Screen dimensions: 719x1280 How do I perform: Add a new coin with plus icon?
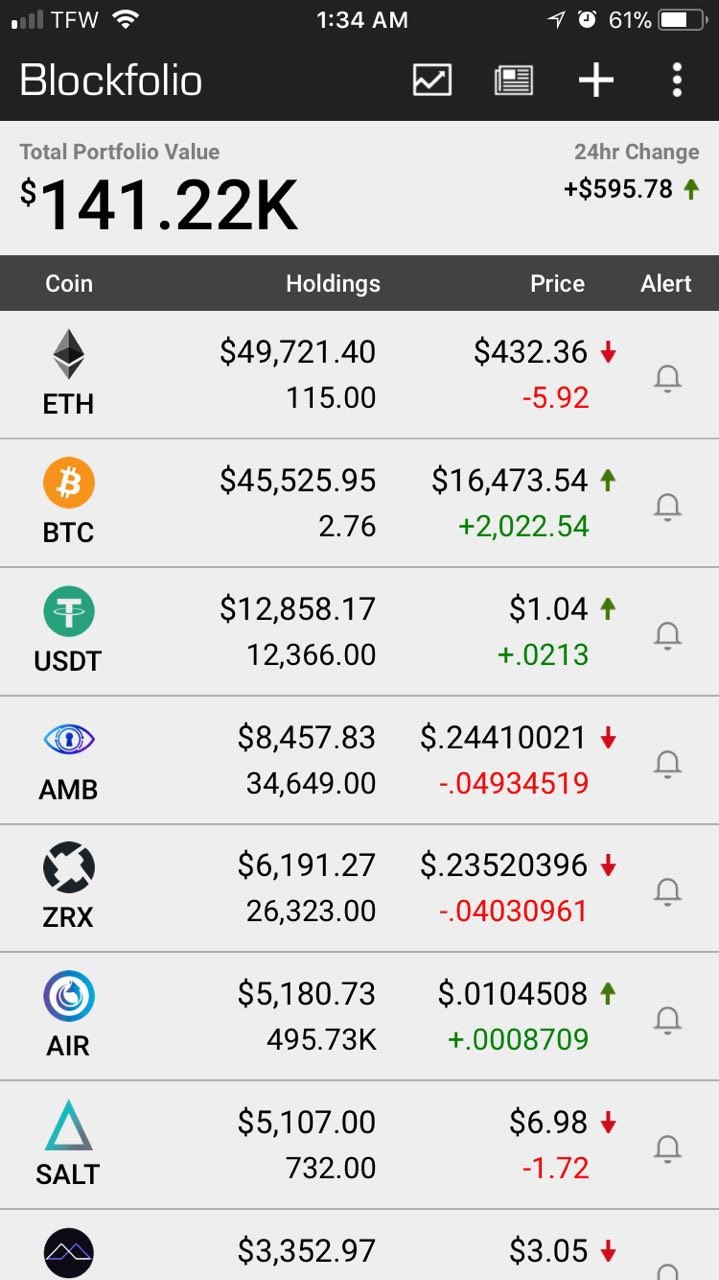tap(596, 80)
